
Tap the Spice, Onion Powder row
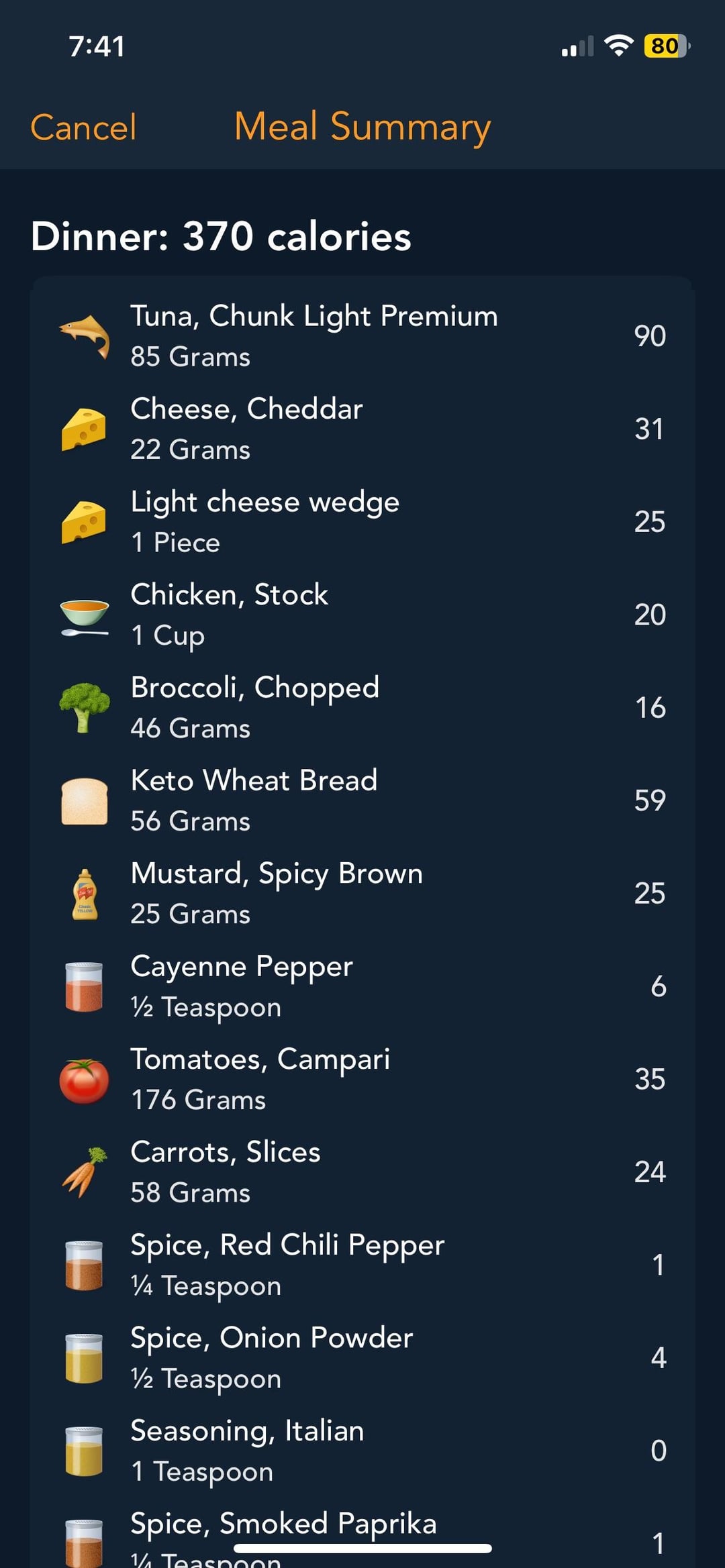(362, 1357)
